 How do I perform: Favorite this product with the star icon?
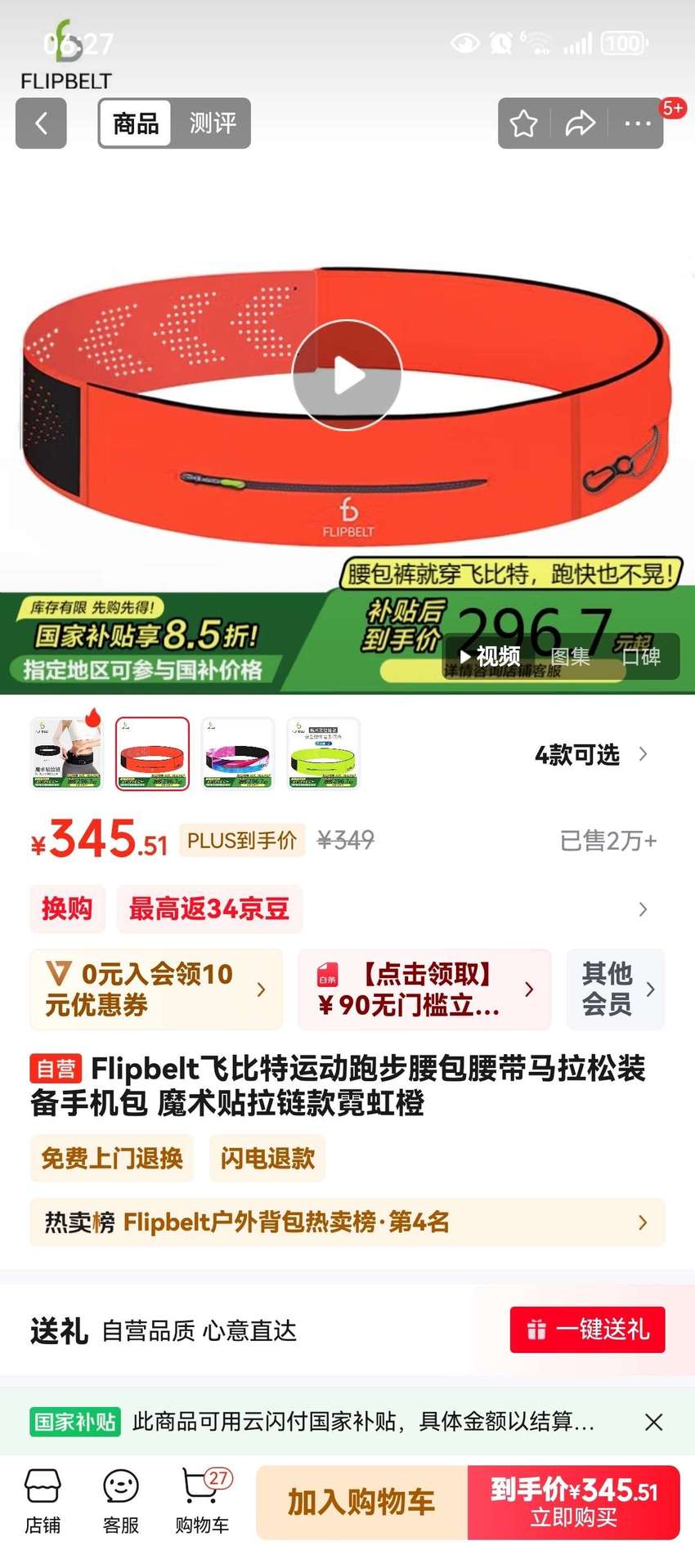tap(523, 124)
